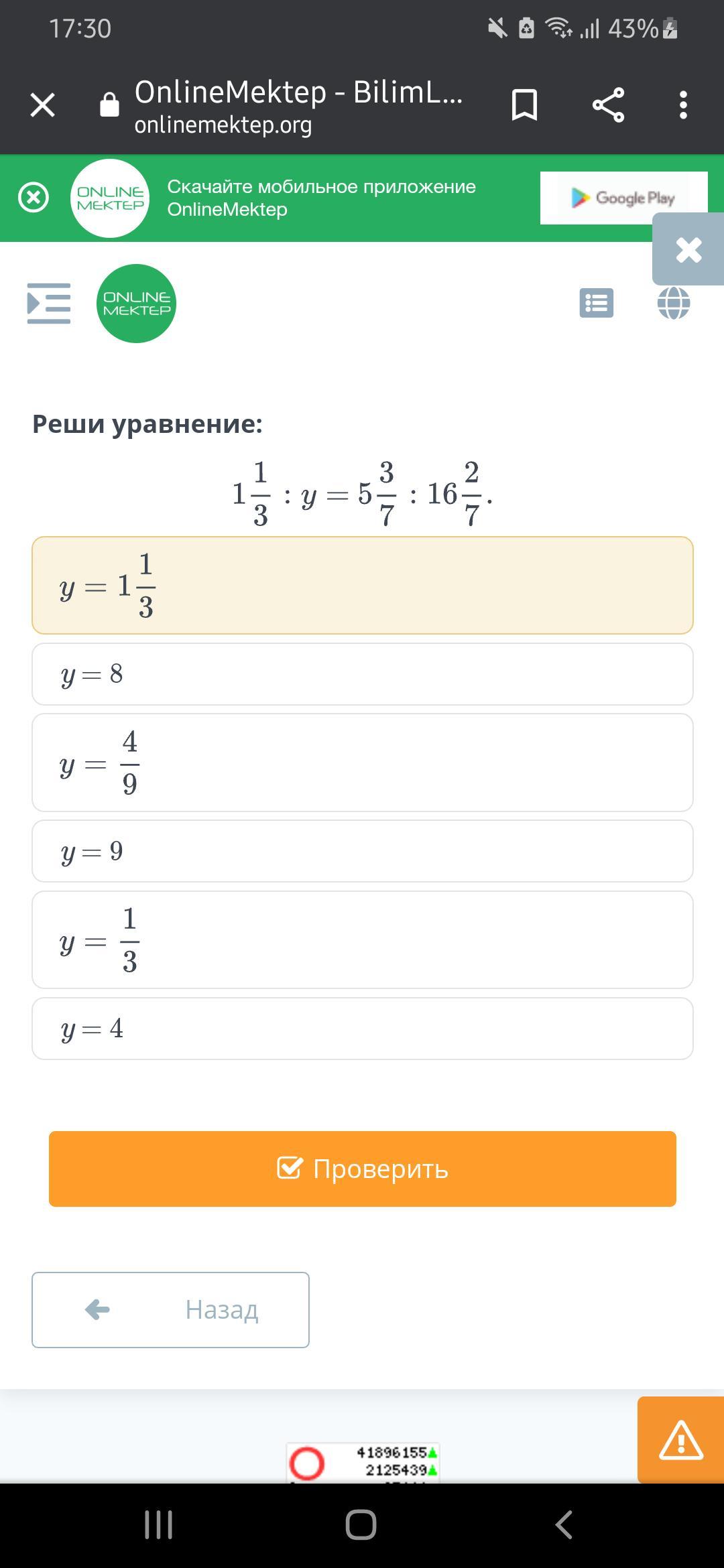Select answer y = 8
724x1568 pixels.
[x=363, y=674]
